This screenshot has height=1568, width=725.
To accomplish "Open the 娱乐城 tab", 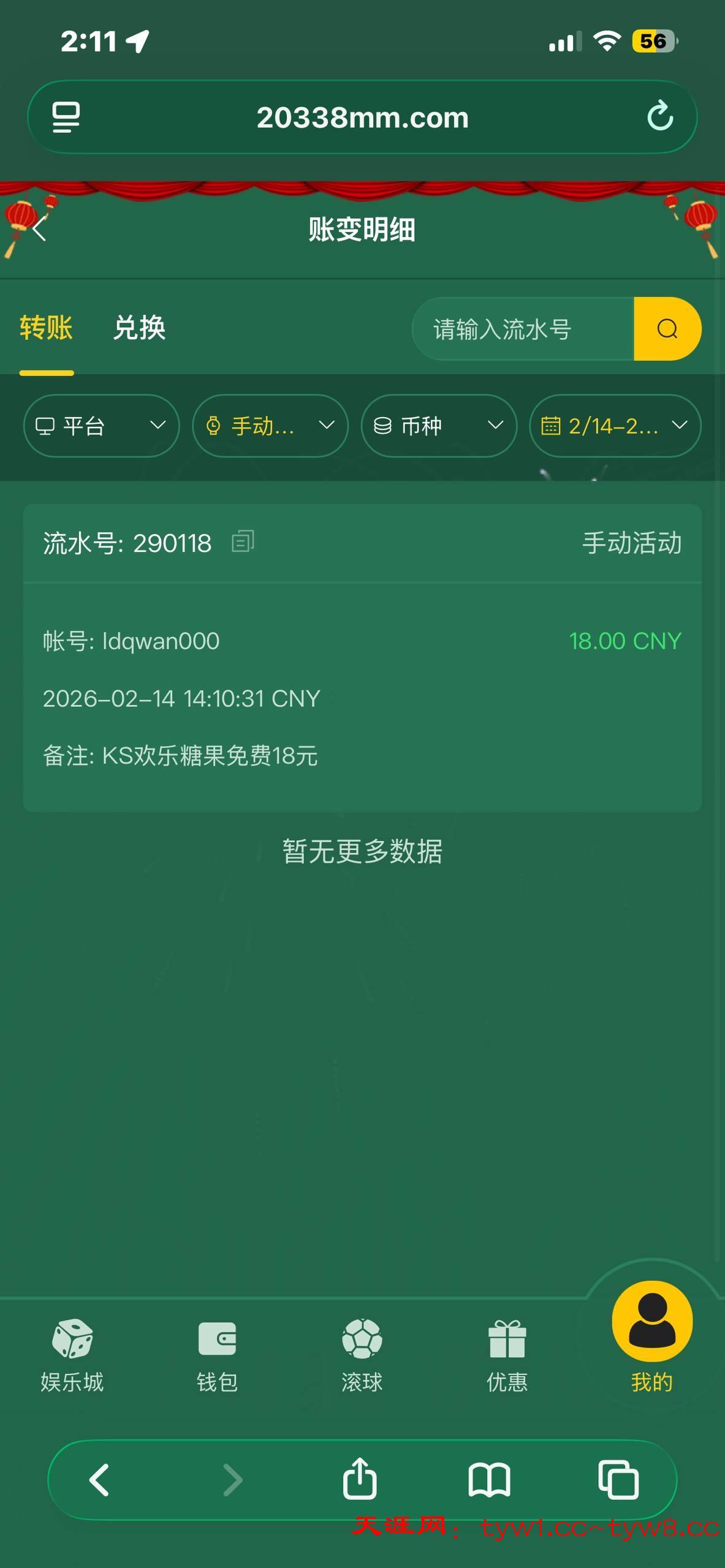I will pyautogui.click(x=72, y=1355).
